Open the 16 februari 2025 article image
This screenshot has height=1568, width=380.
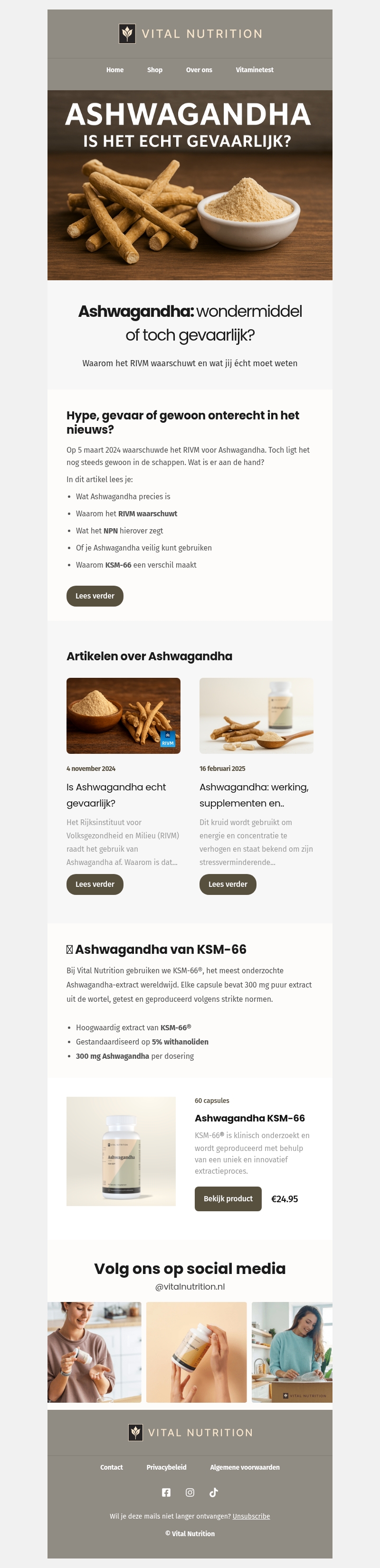point(256,715)
